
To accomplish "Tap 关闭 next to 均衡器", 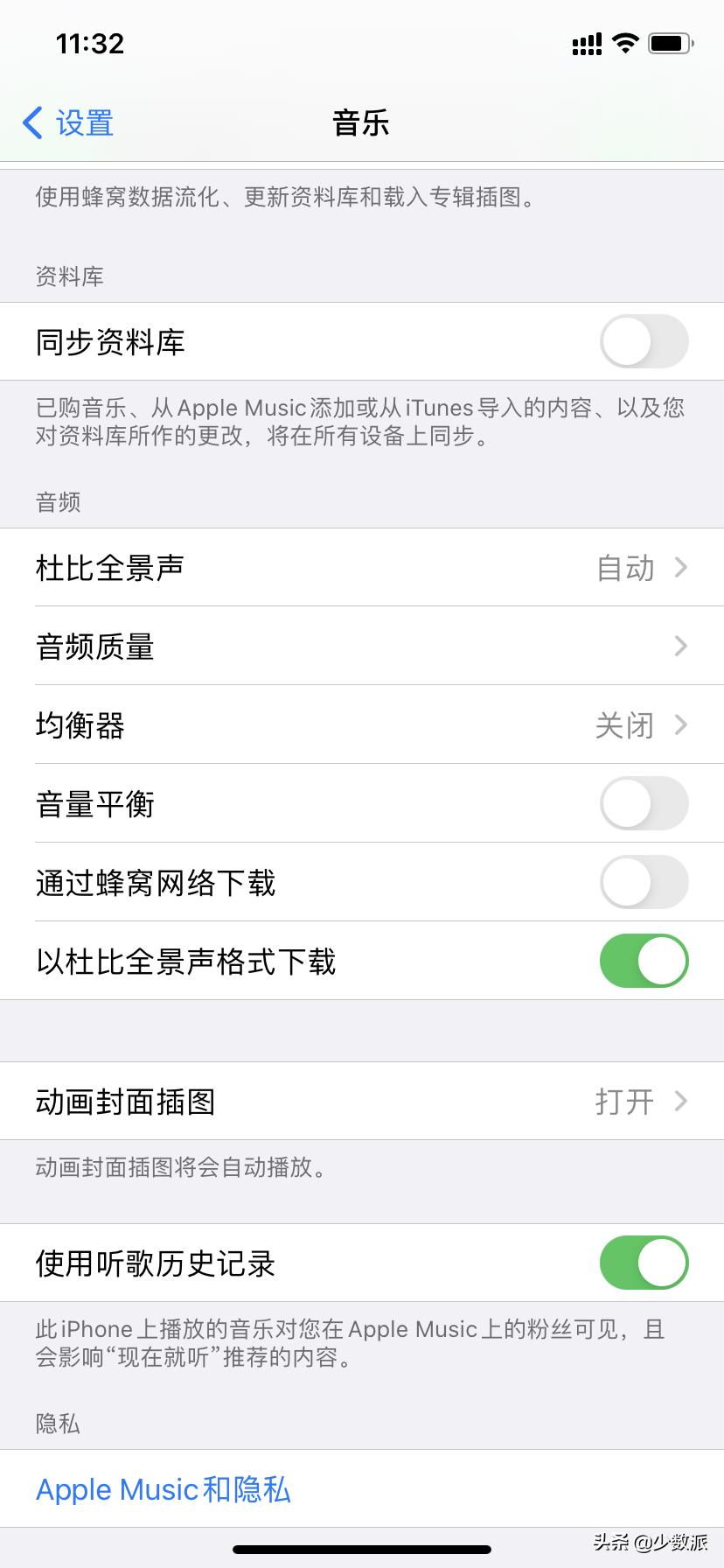I will 626,724.
